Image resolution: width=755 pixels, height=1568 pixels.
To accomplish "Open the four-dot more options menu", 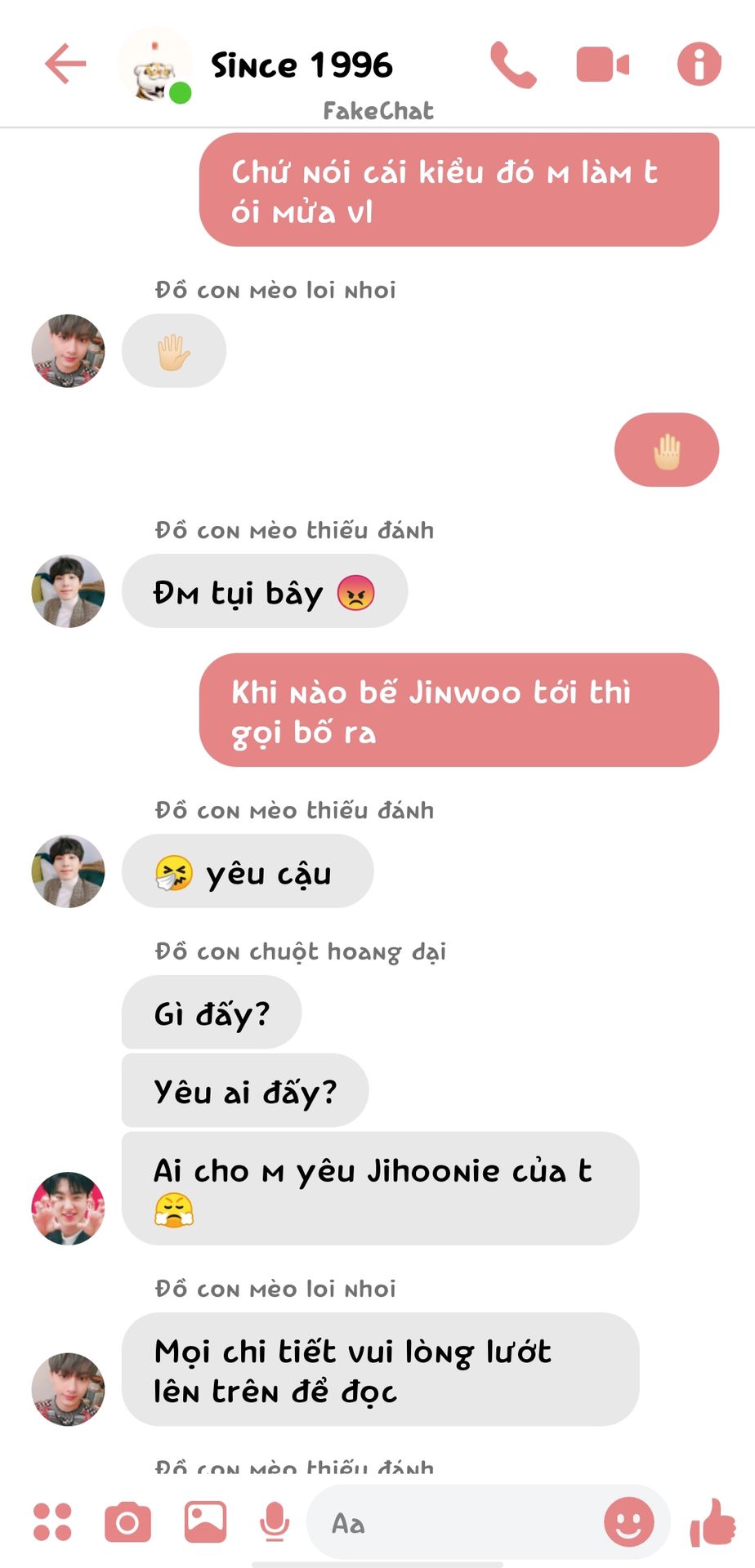I will pyautogui.click(x=52, y=1522).
